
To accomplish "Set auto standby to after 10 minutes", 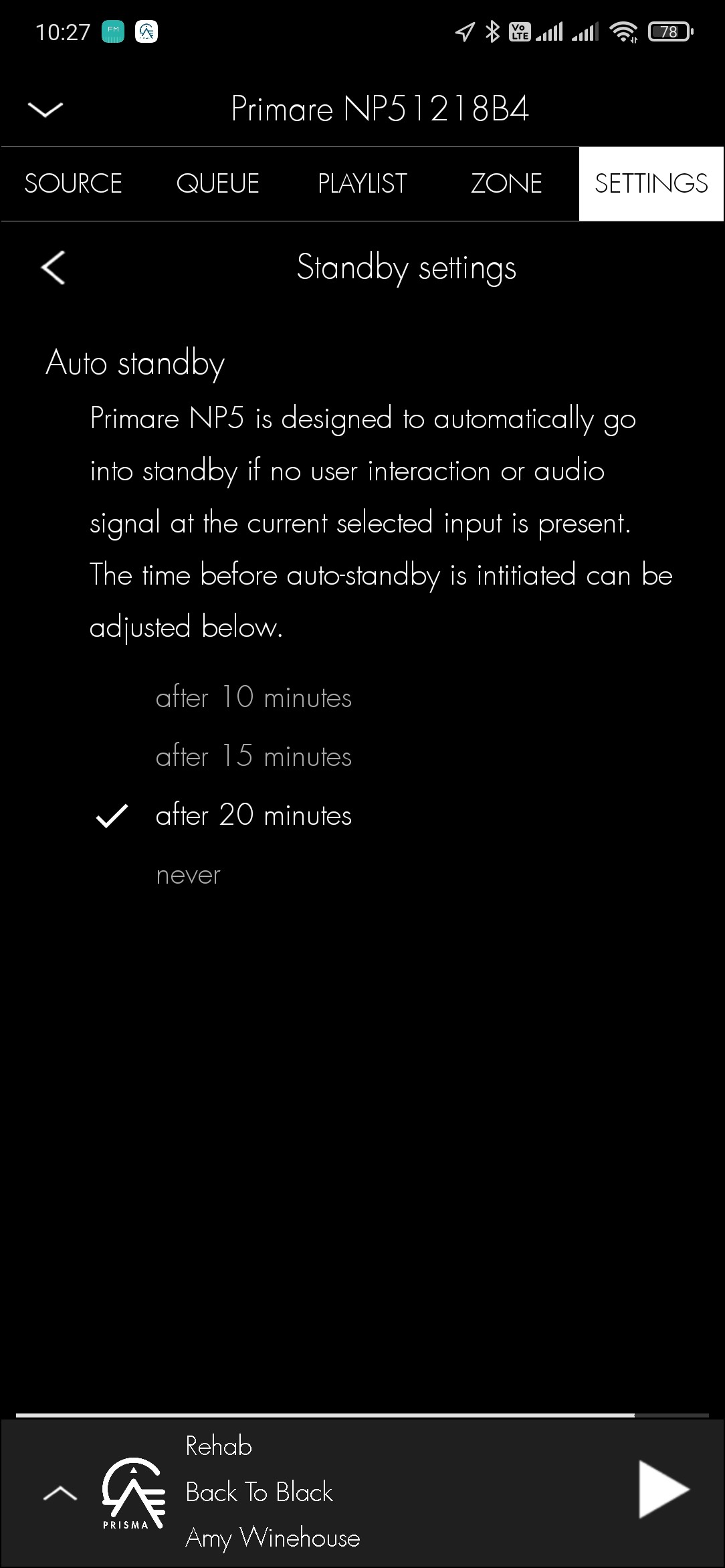I will 253,698.
